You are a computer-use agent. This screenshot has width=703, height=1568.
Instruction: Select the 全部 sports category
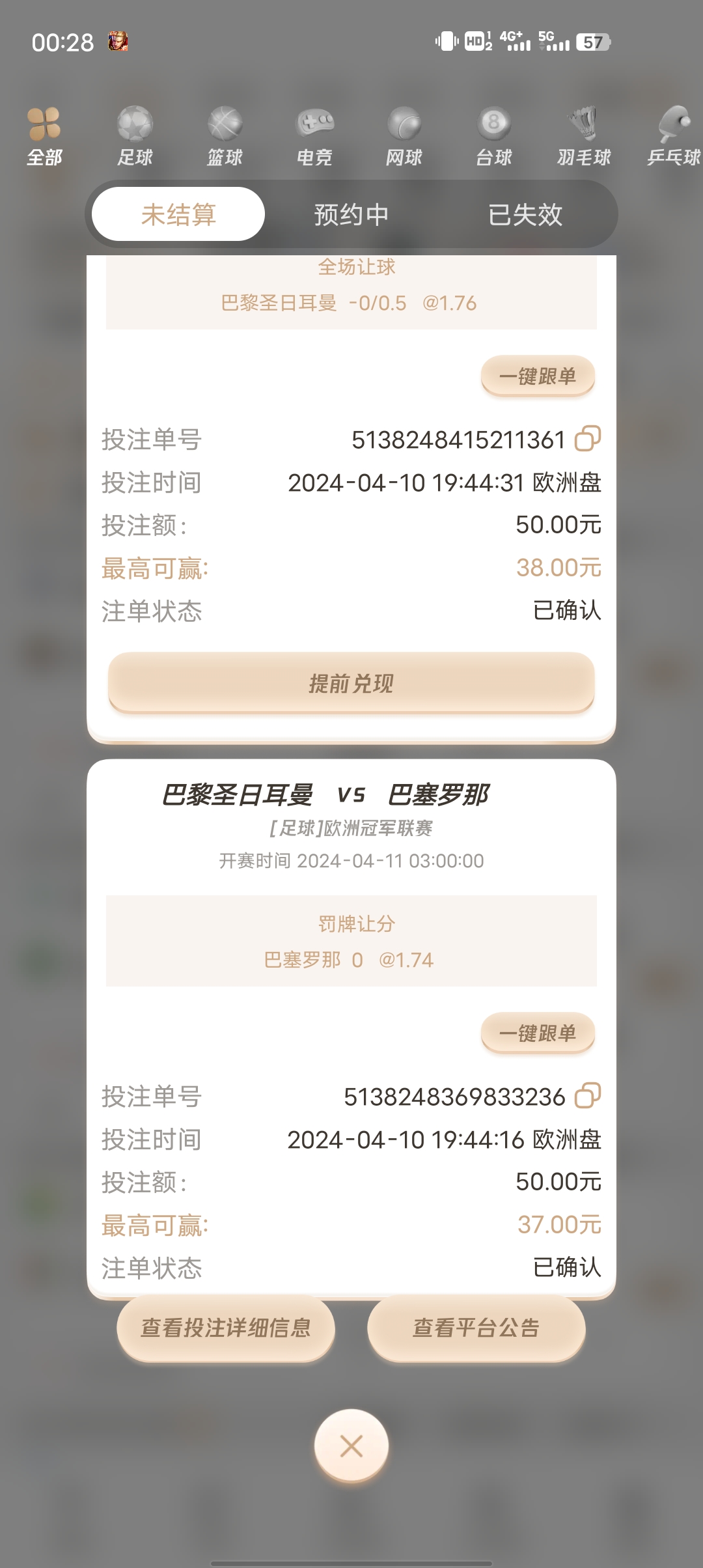click(x=44, y=136)
